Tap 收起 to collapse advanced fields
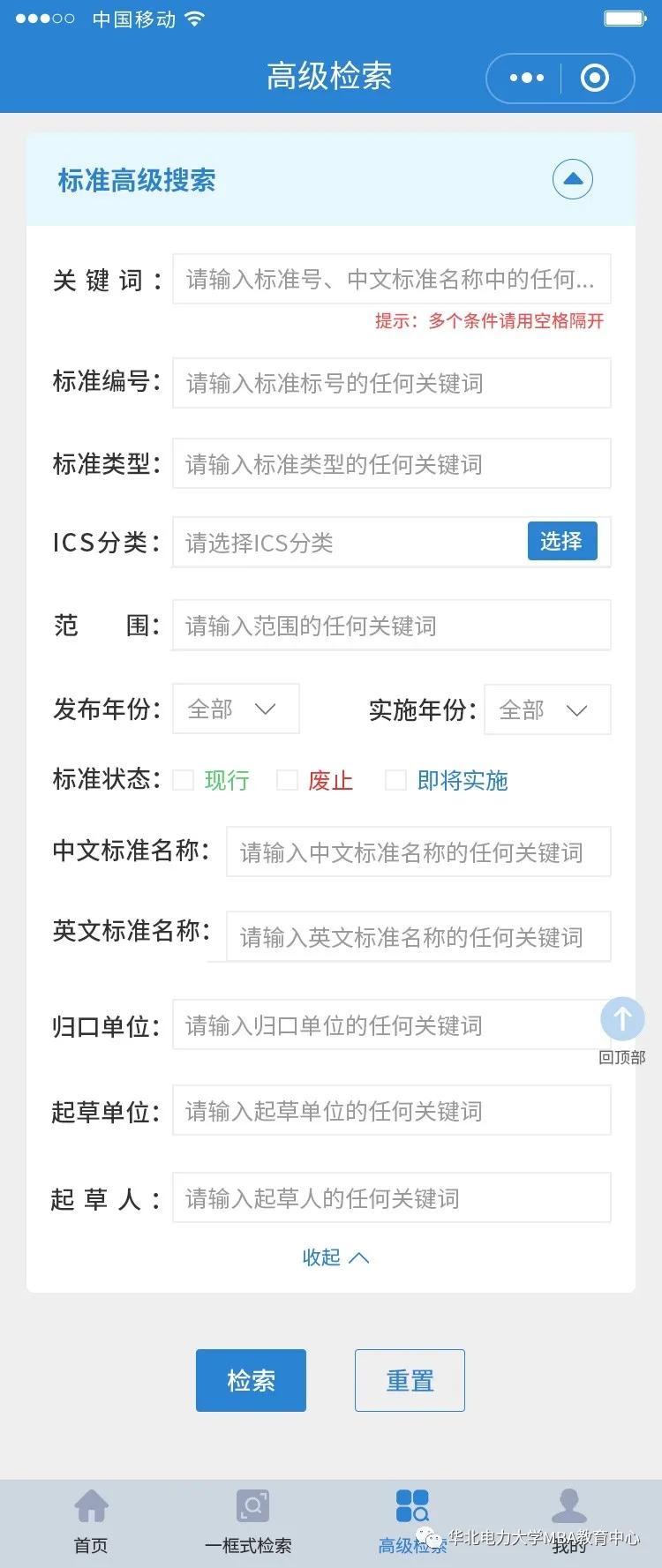This screenshot has height=1568, width=662. click(x=335, y=1257)
